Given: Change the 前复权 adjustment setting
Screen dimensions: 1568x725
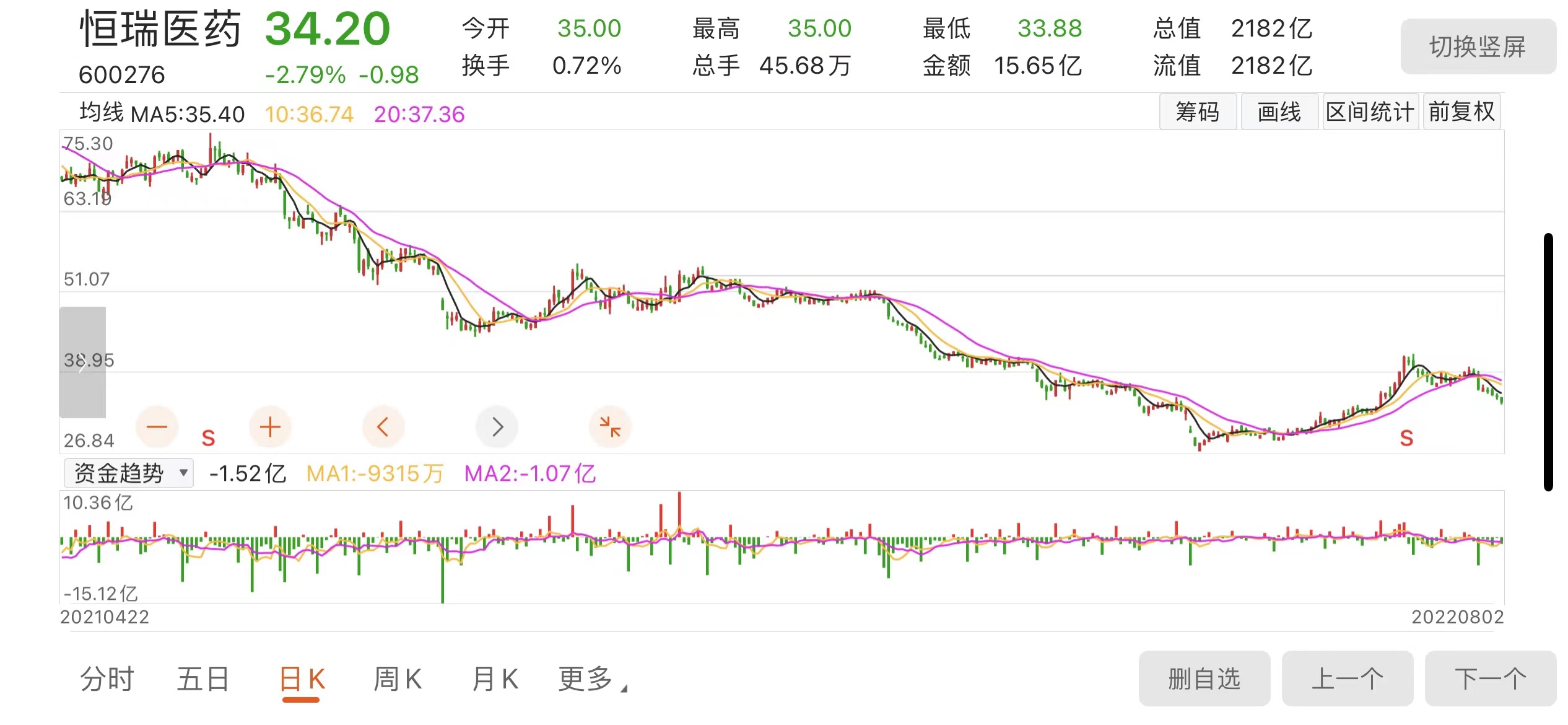Looking at the screenshot, I should pyautogui.click(x=1461, y=112).
